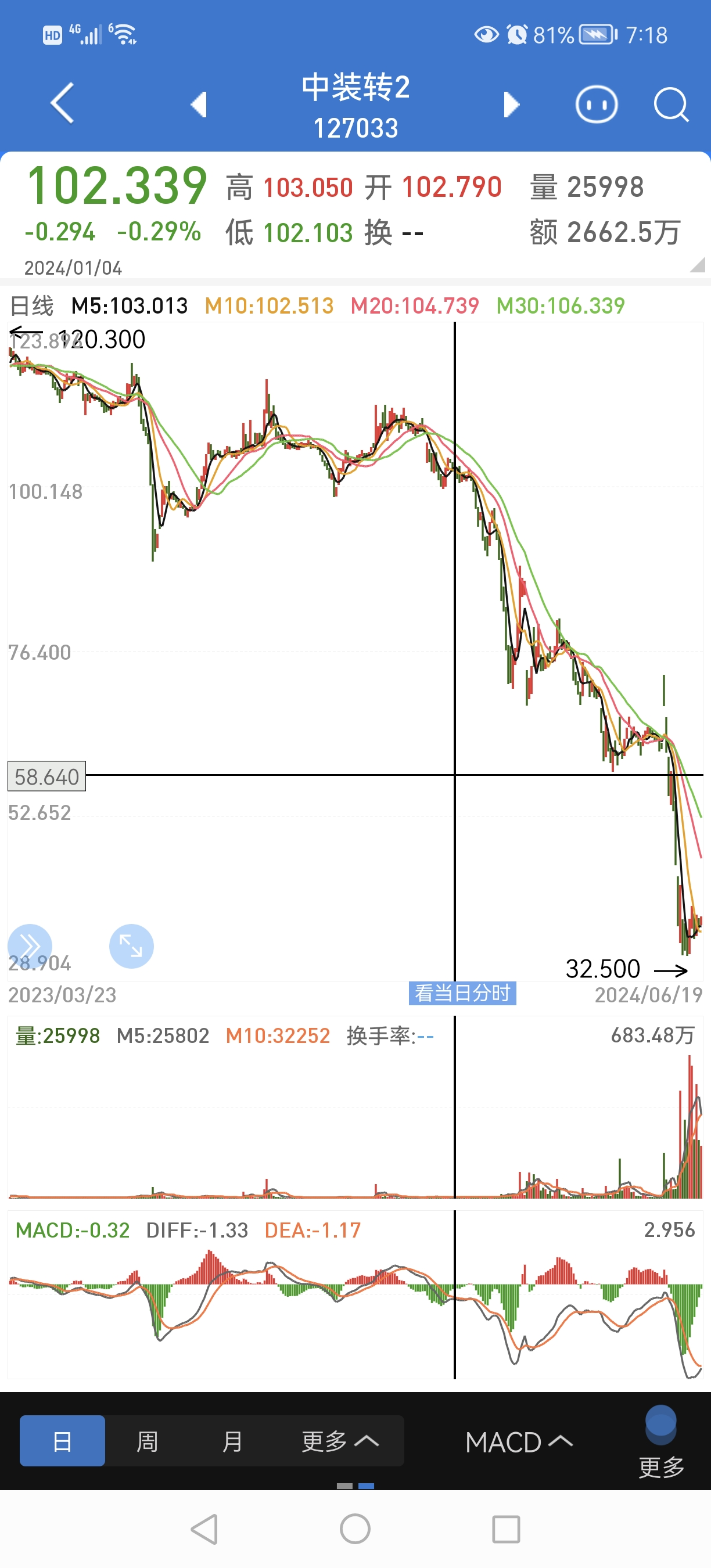The height and width of the screenshot is (1568, 711).
Task: Expand the chart to full screen
Action: click(131, 946)
